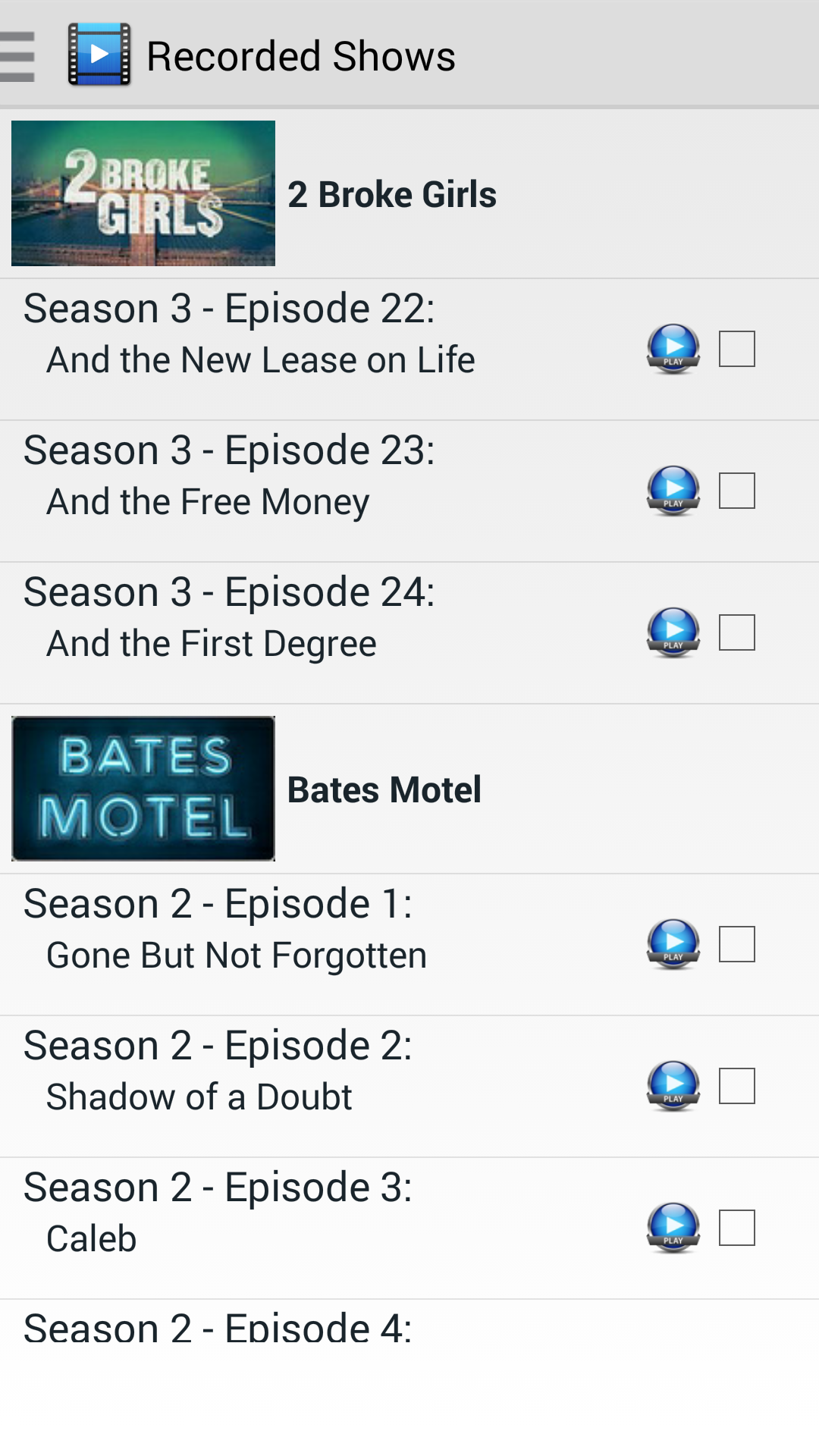819x1456 pixels.
Task: Enable the "Caleb" episode checkbox
Action: click(x=736, y=1227)
